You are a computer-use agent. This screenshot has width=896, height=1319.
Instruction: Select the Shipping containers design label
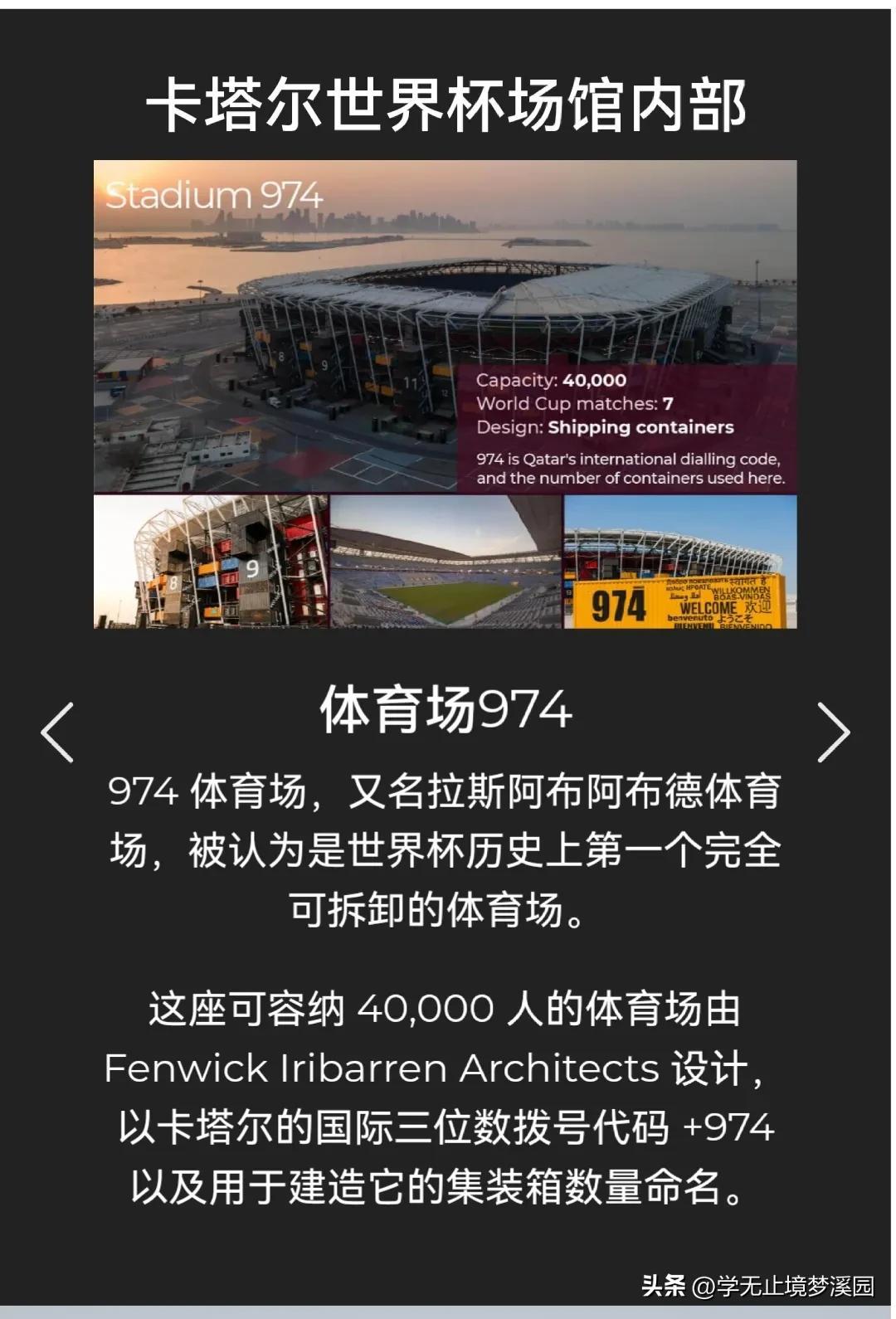(606, 428)
